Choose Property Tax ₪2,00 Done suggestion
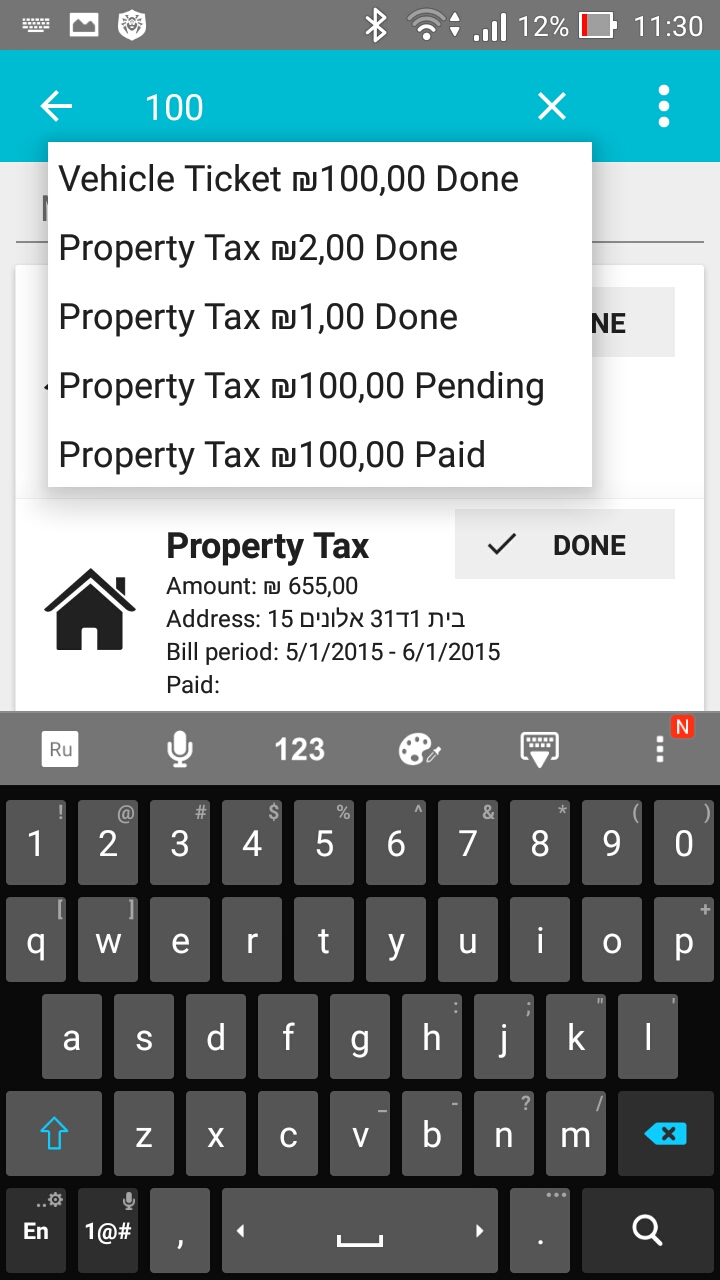The height and width of the screenshot is (1280, 720). [320, 248]
